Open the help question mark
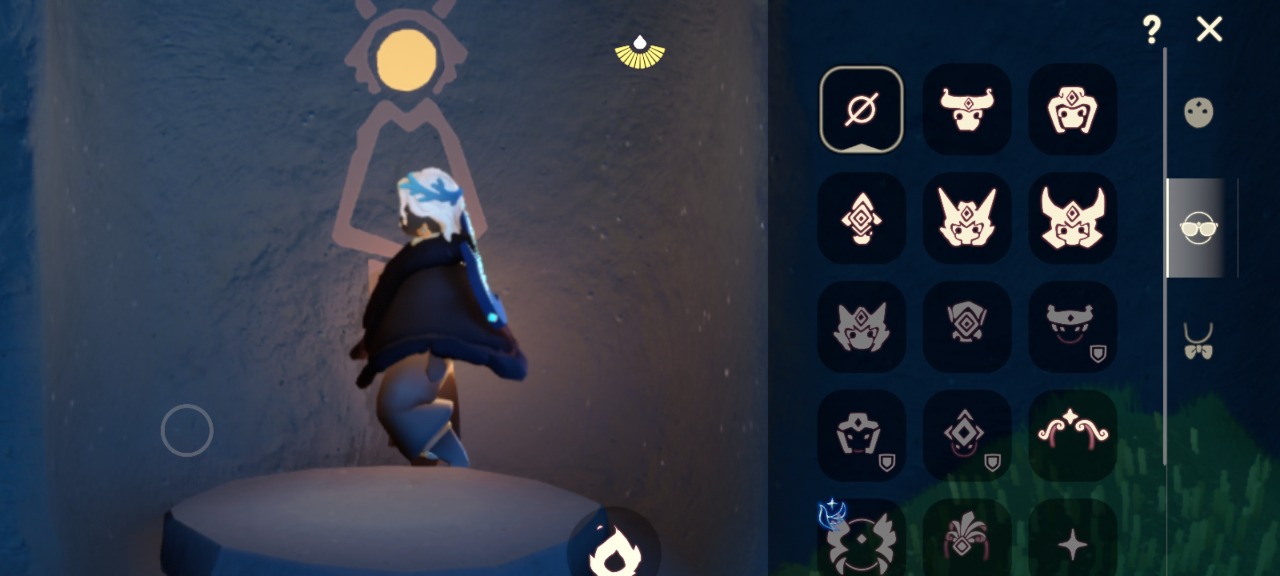1280x576 pixels. coord(1151,30)
